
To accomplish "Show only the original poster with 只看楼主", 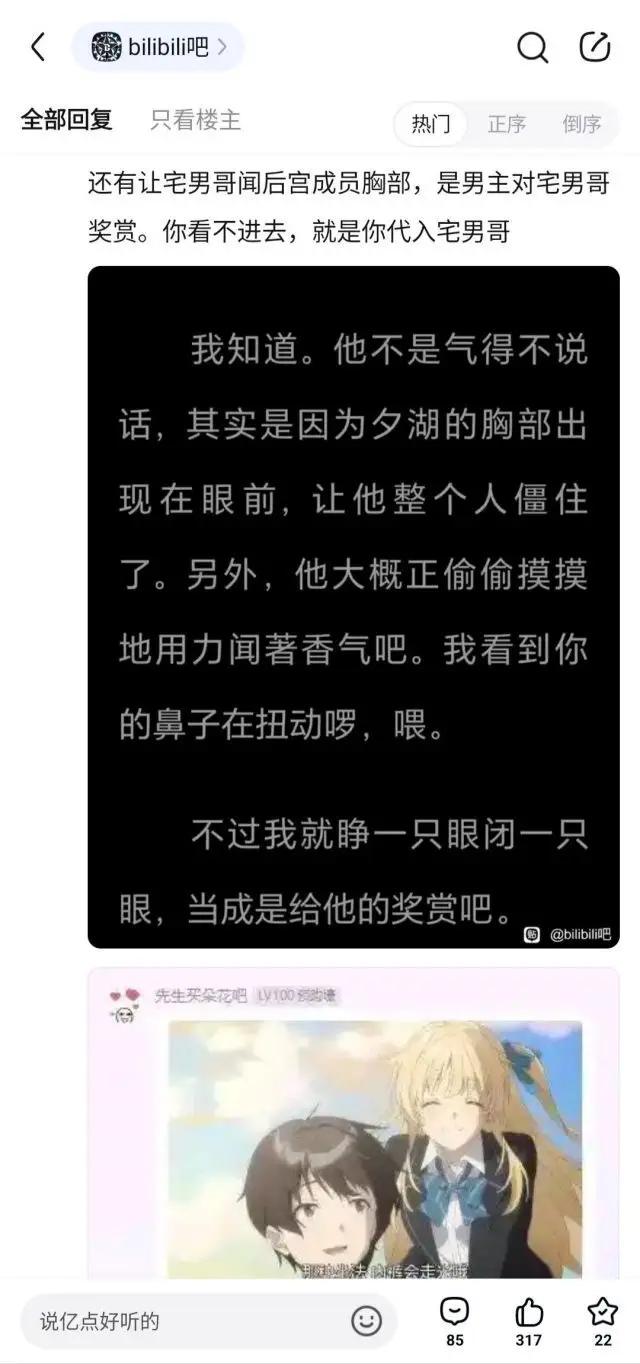I will point(196,122).
